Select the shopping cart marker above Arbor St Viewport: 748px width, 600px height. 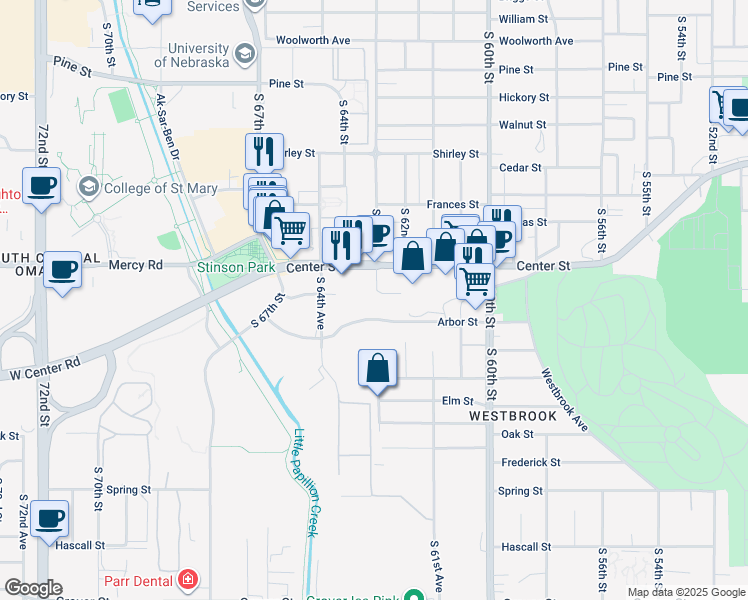pos(476,280)
